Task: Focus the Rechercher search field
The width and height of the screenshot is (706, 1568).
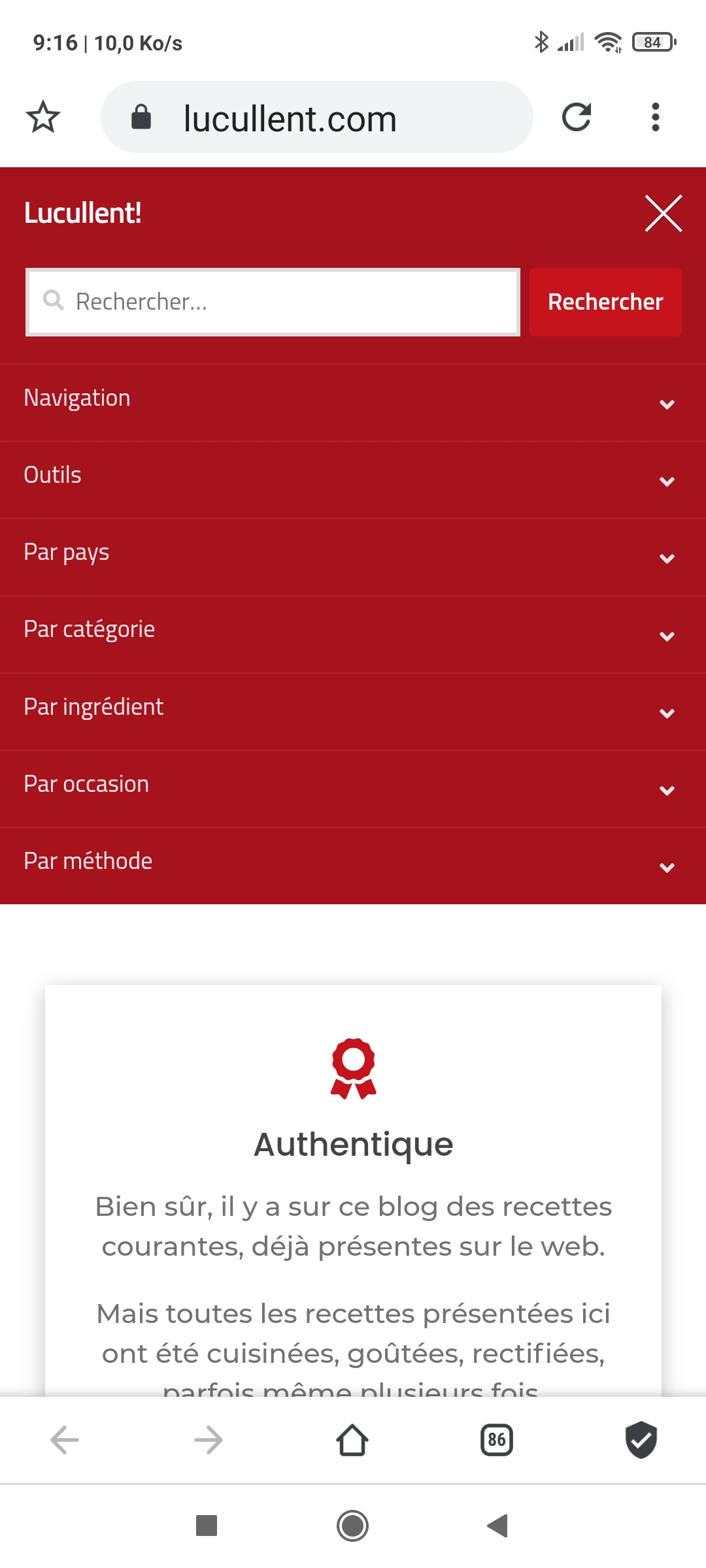Action: click(273, 302)
